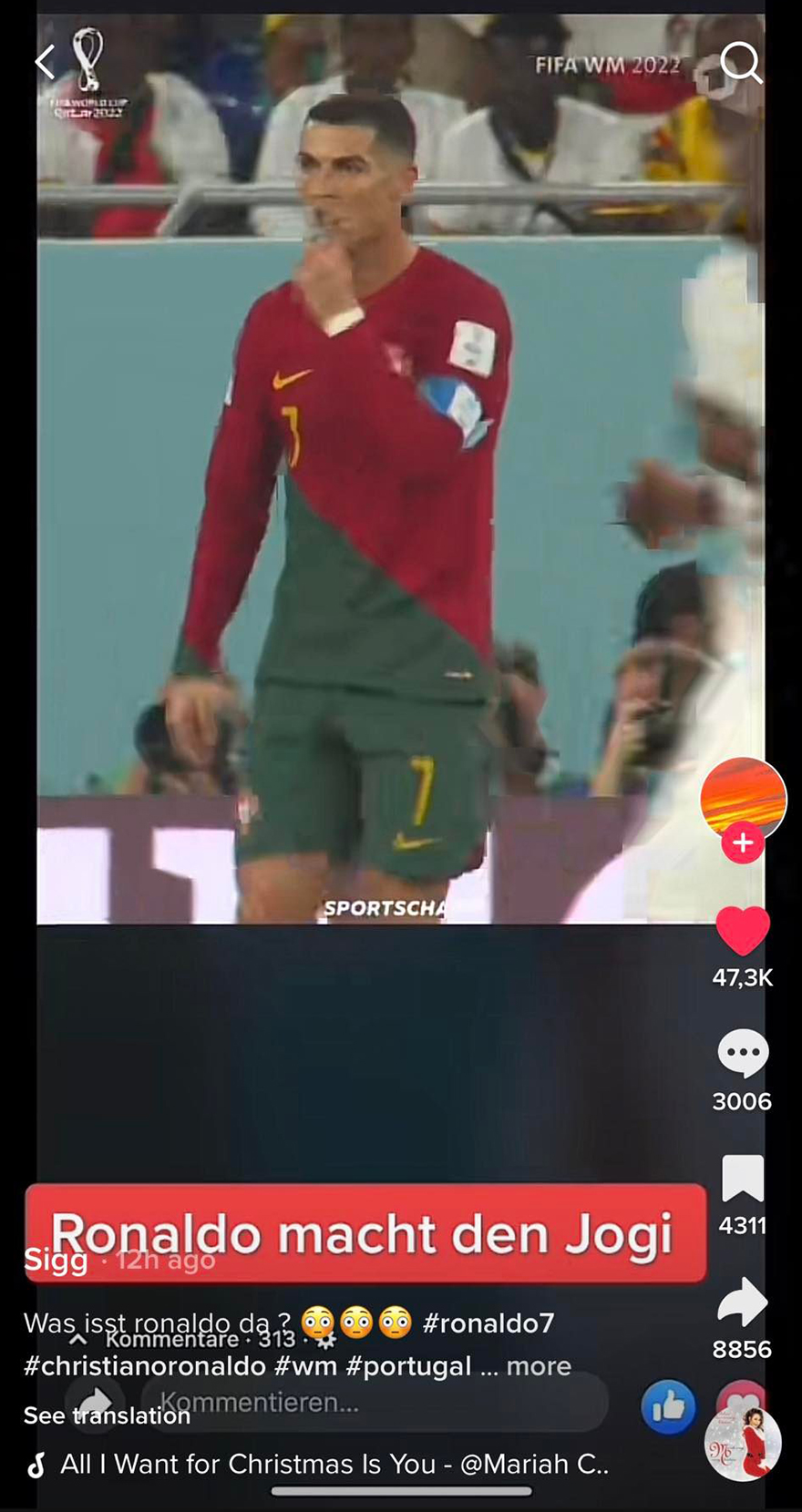Tap See translation under caption

click(107, 1415)
